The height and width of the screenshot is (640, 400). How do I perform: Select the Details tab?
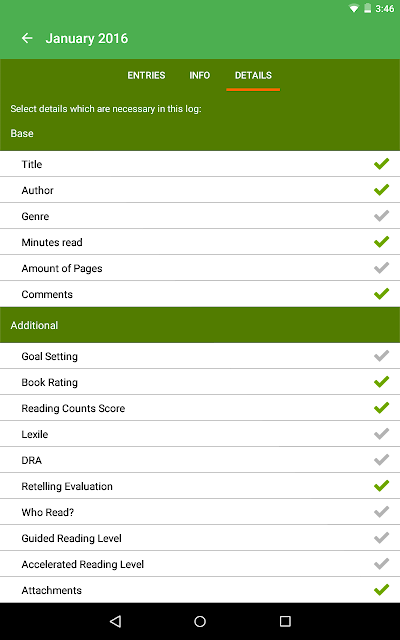(x=253, y=76)
